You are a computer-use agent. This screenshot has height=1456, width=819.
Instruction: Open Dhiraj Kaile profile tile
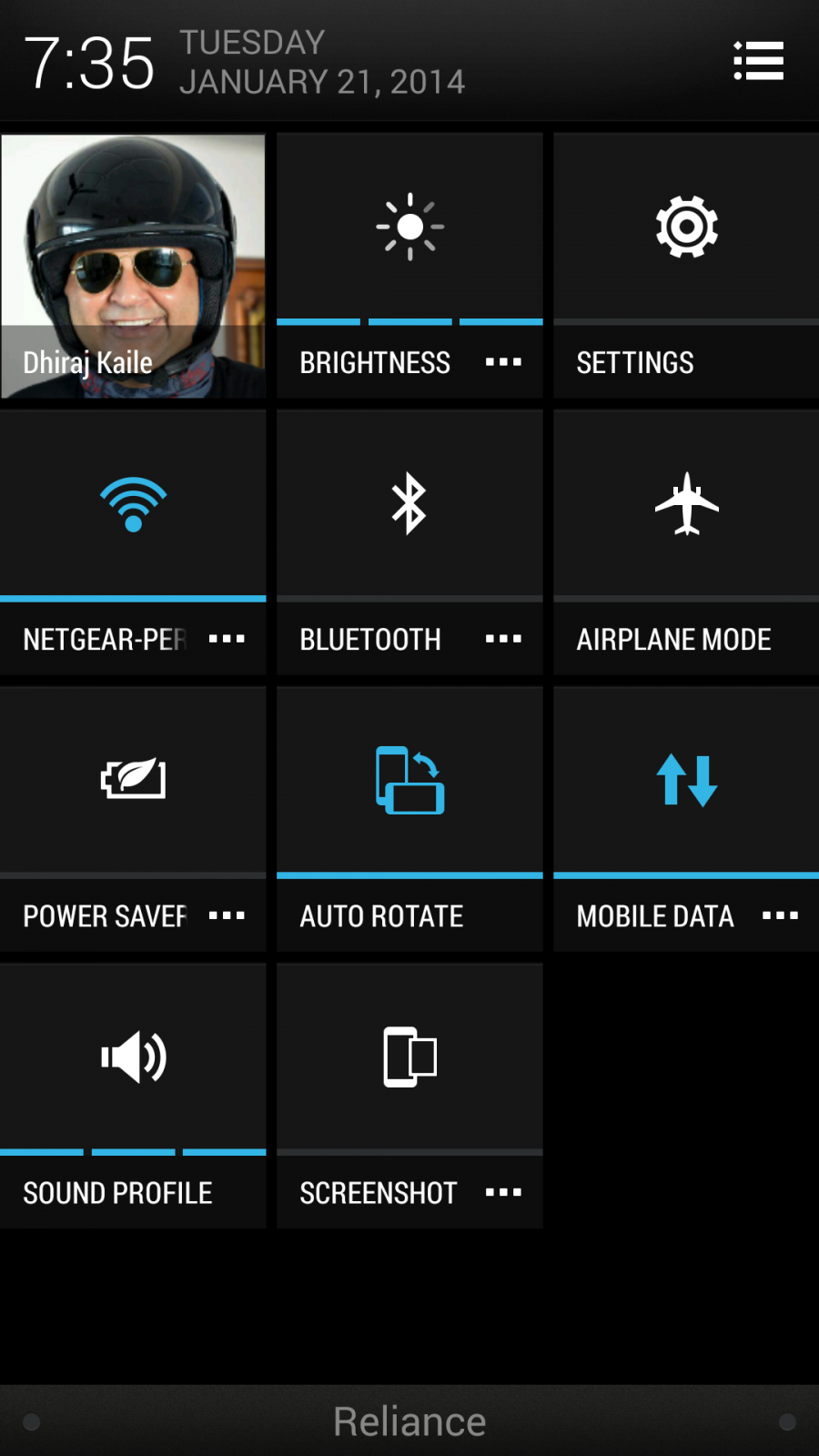[x=133, y=265]
